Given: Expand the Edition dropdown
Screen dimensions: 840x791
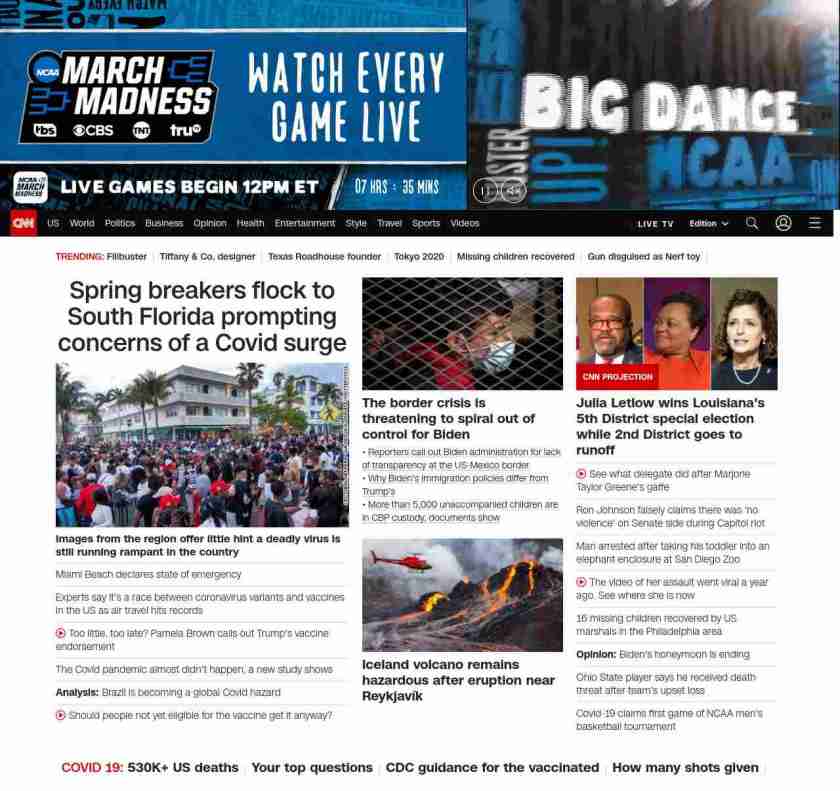Looking at the screenshot, I should click(708, 224).
